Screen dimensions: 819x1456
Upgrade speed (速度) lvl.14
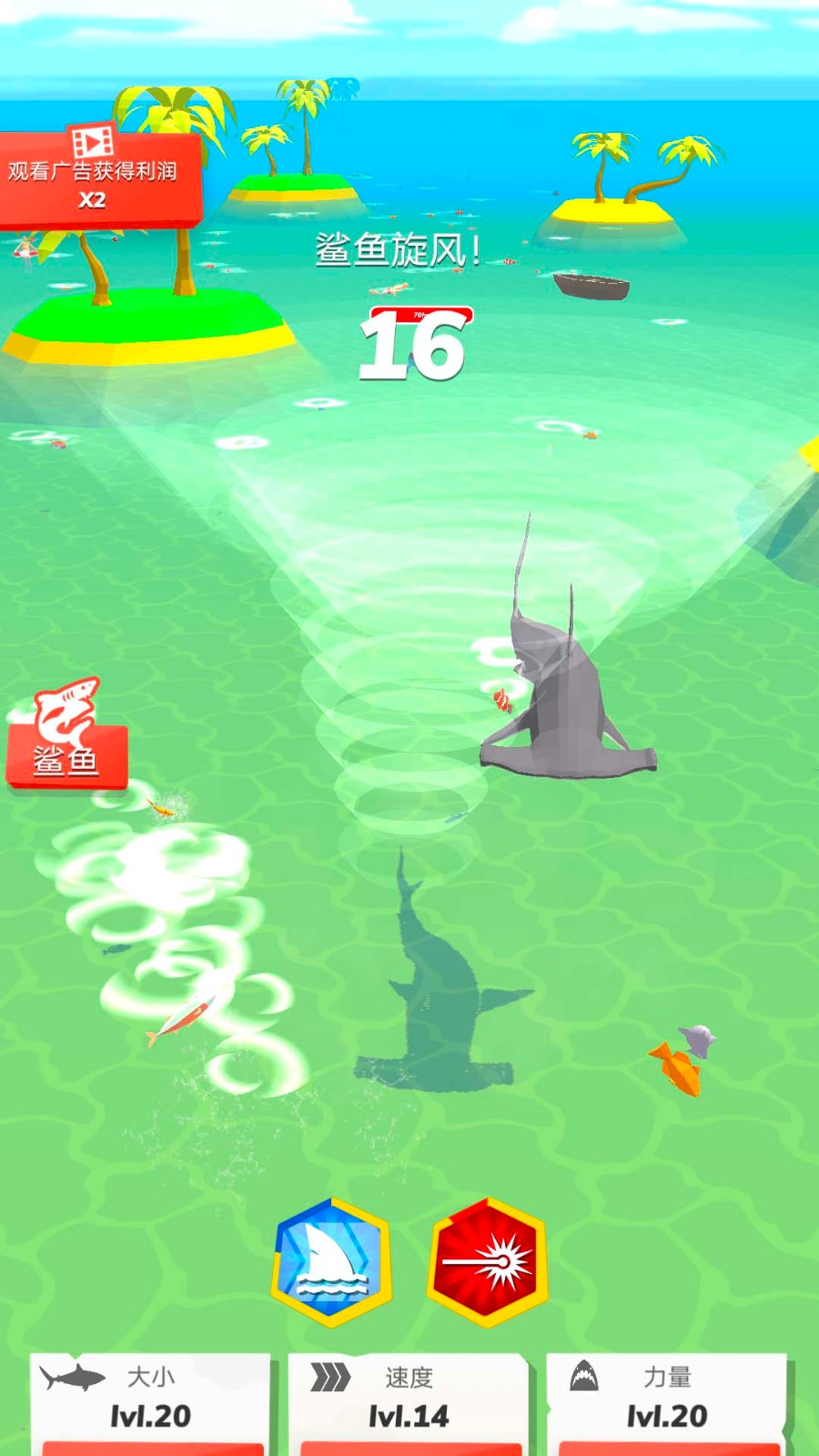coord(409,1403)
